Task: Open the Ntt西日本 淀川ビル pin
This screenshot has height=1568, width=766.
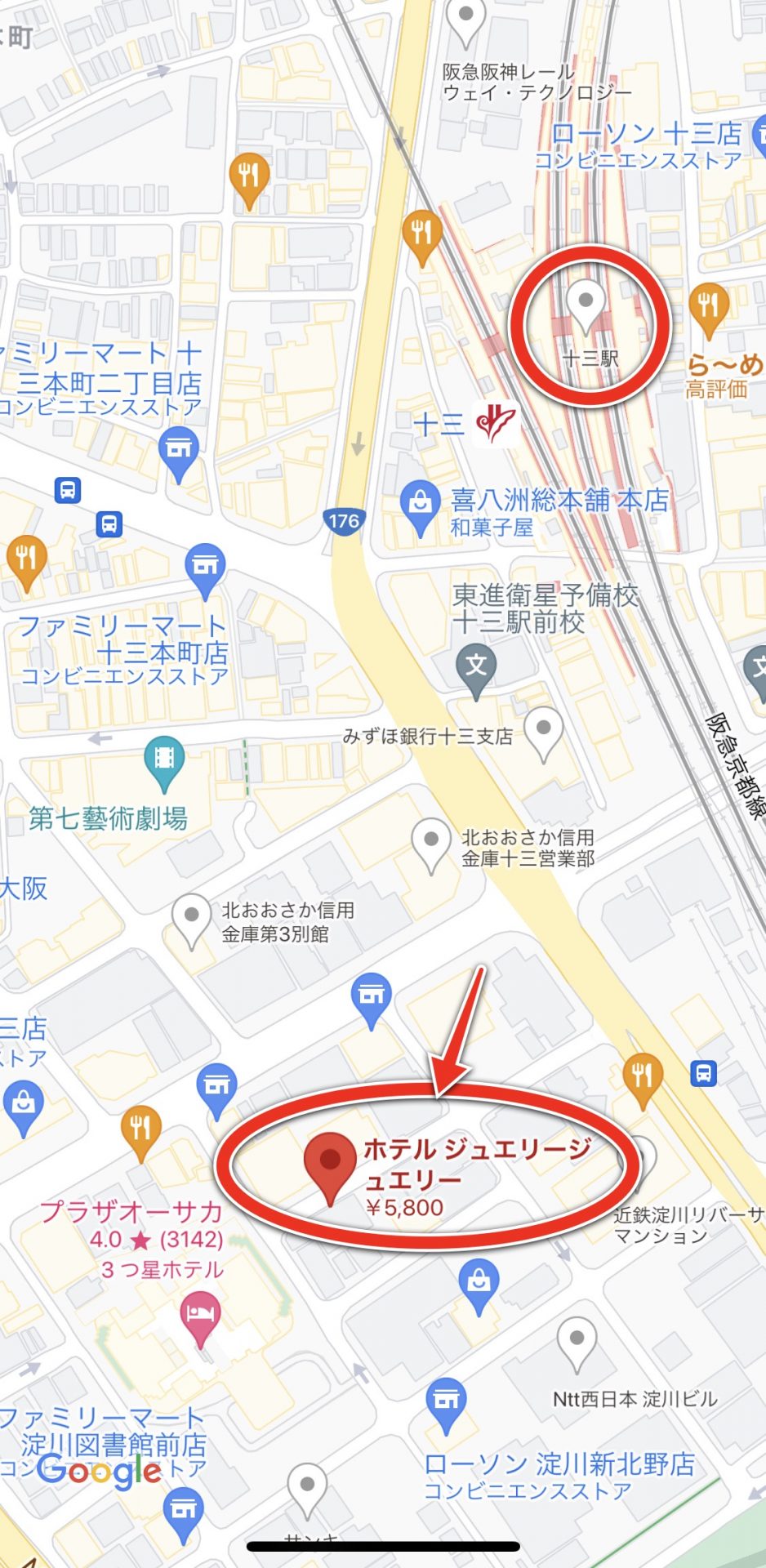Action: pos(577,1340)
